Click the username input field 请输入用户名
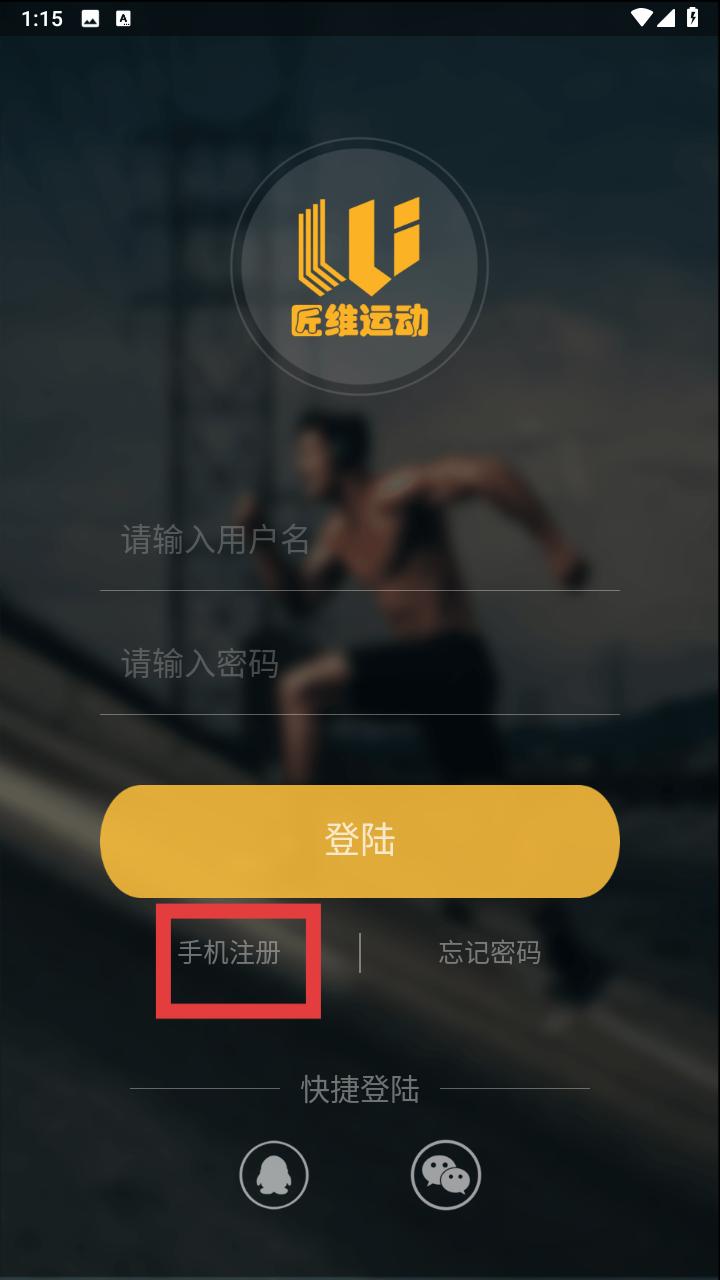 click(x=360, y=542)
